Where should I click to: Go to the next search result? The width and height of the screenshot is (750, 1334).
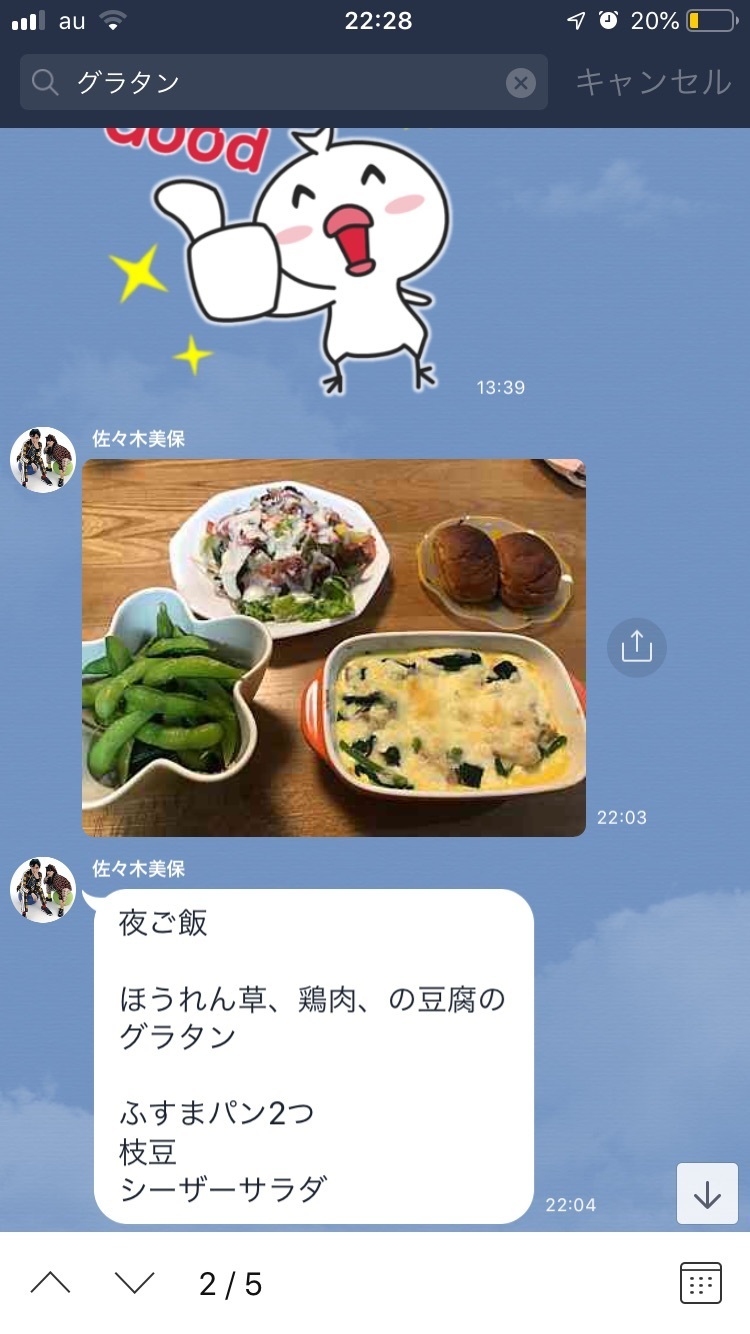135,1283
